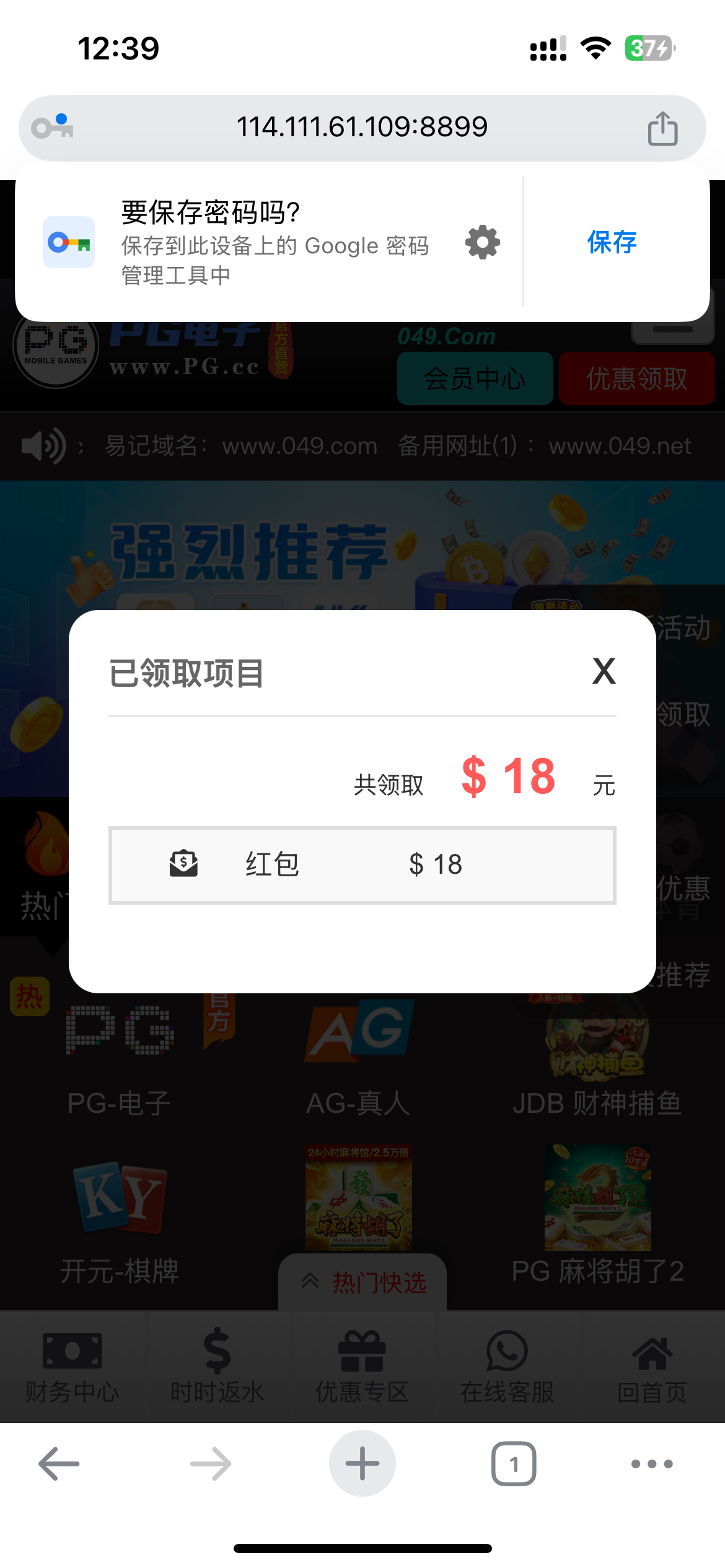
Task: Open password save settings gear
Action: tap(483, 242)
